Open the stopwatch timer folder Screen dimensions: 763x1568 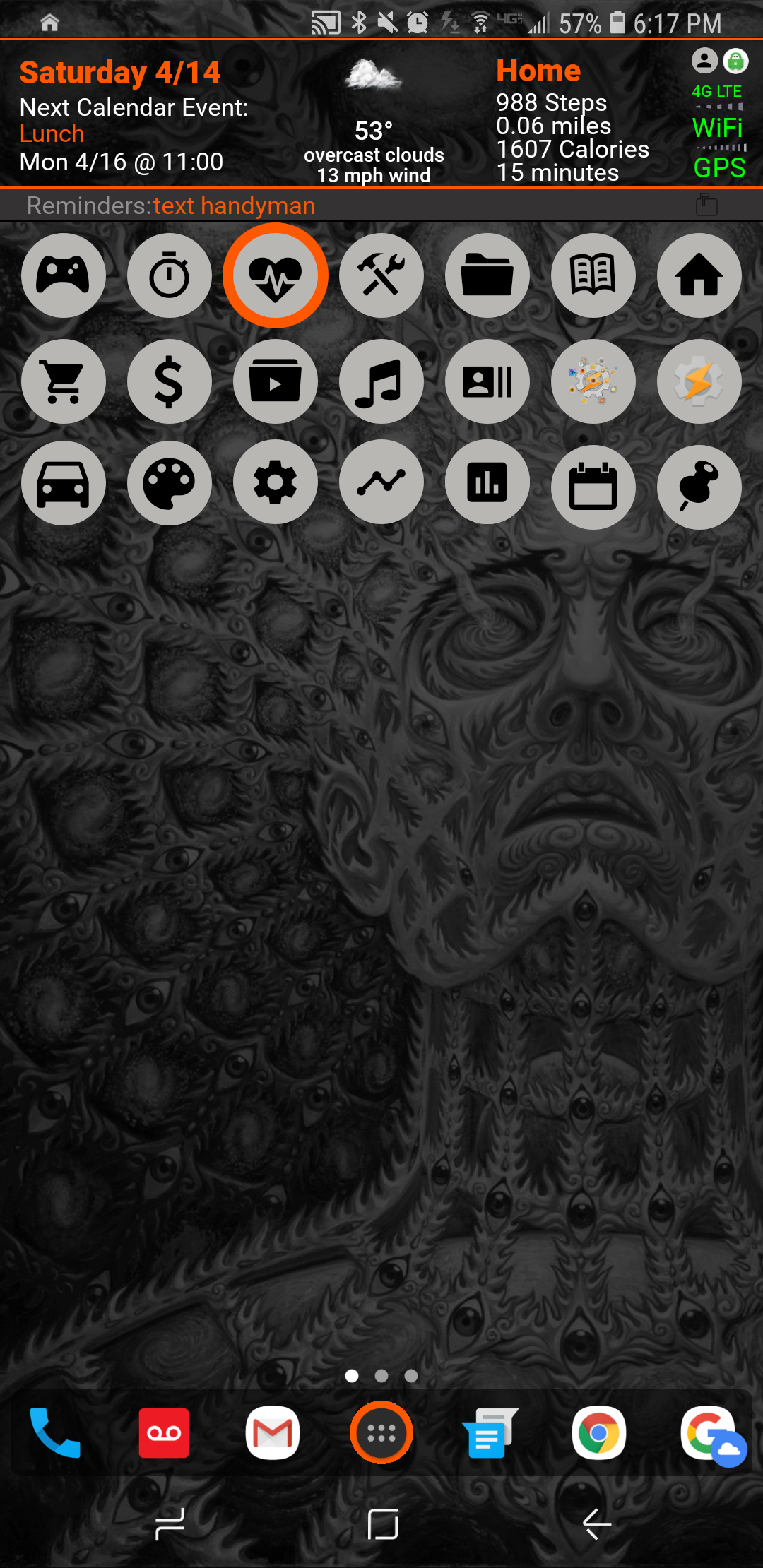tap(170, 275)
